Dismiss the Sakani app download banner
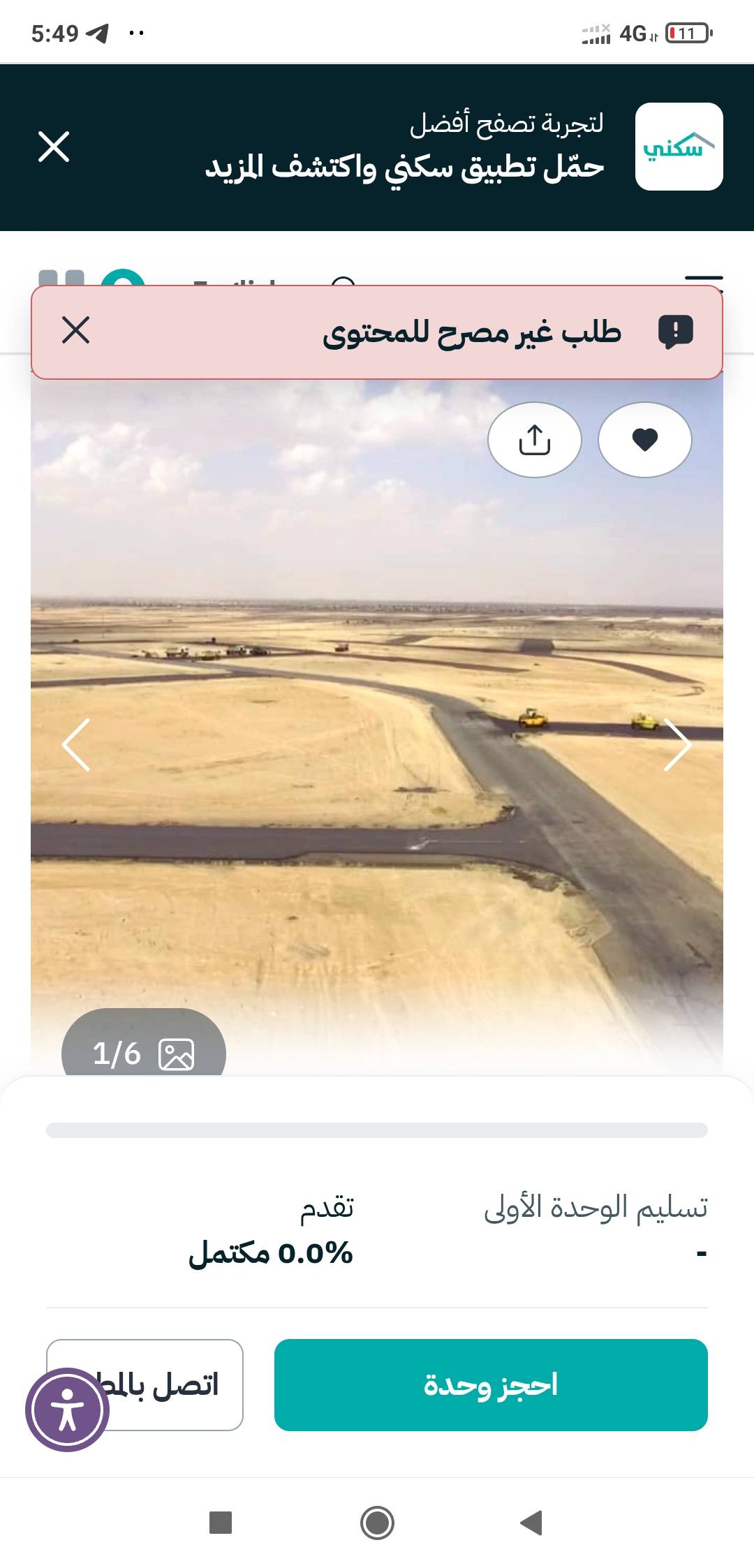Screen dimensions: 754x1568 pyautogui.click(x=54, y=147)
